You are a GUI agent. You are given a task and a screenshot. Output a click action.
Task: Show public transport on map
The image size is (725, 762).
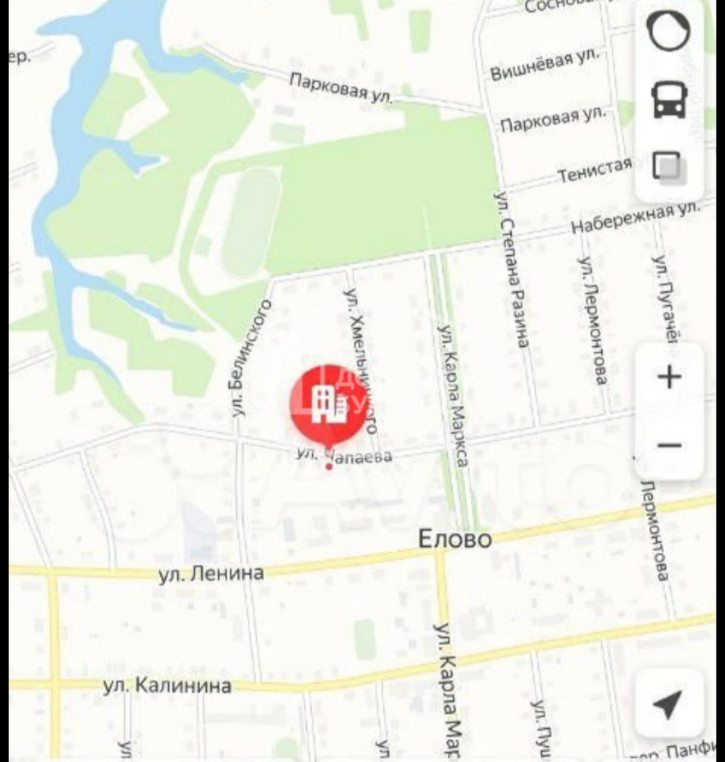point(669,100)
